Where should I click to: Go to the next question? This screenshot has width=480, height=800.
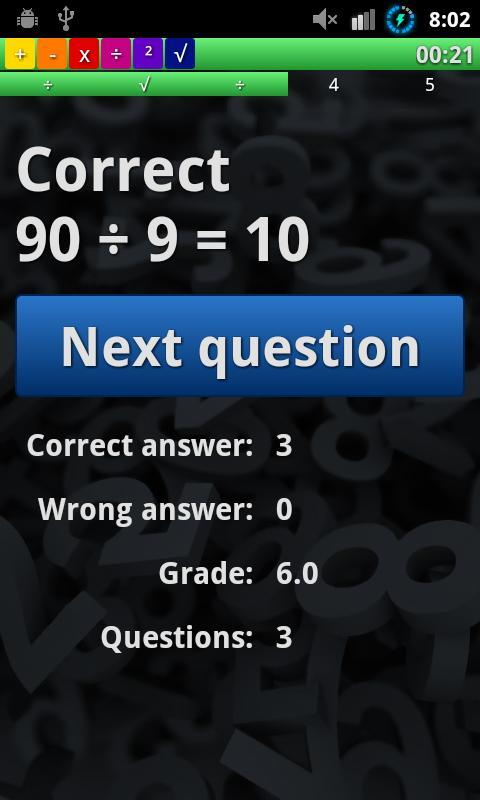pos(240,345)
